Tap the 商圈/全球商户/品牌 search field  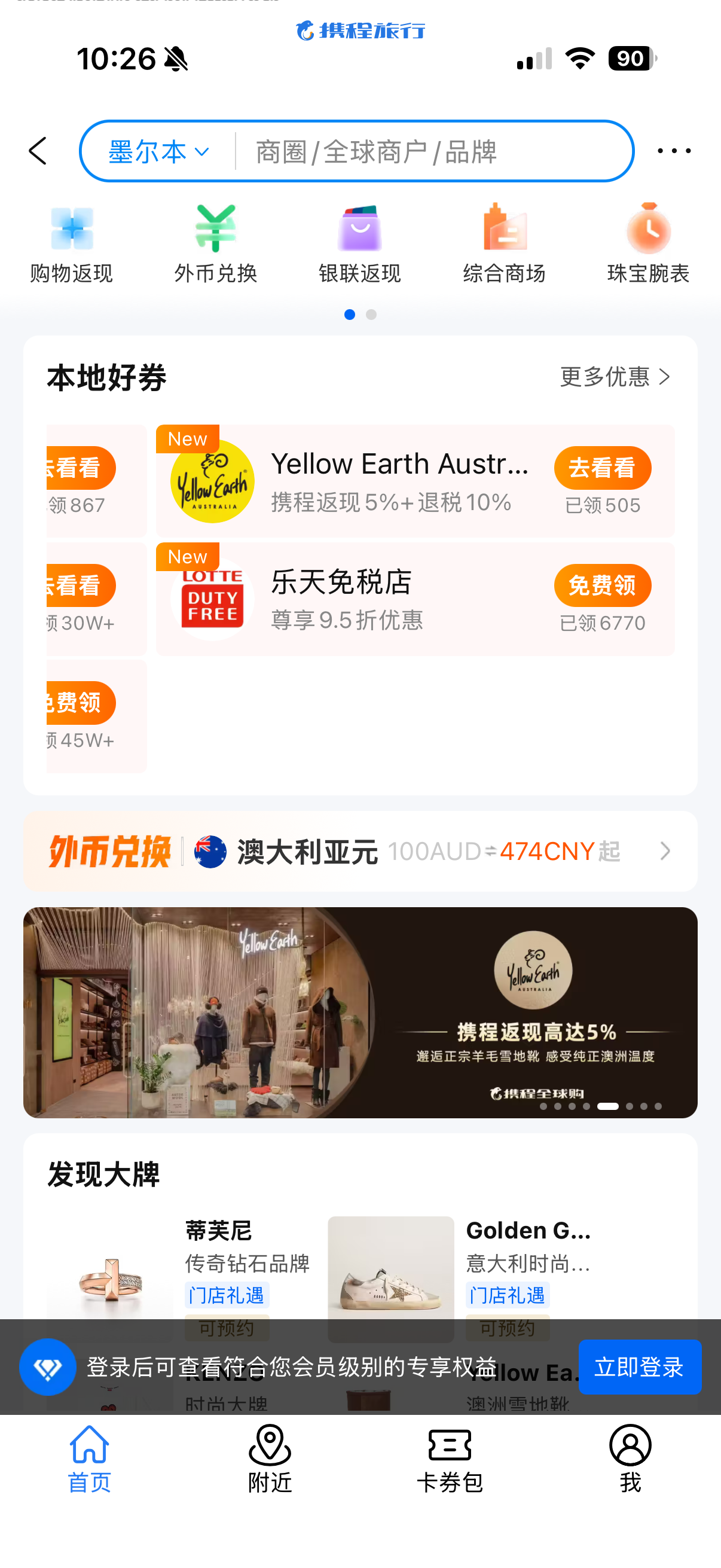(x=426, y=151)
